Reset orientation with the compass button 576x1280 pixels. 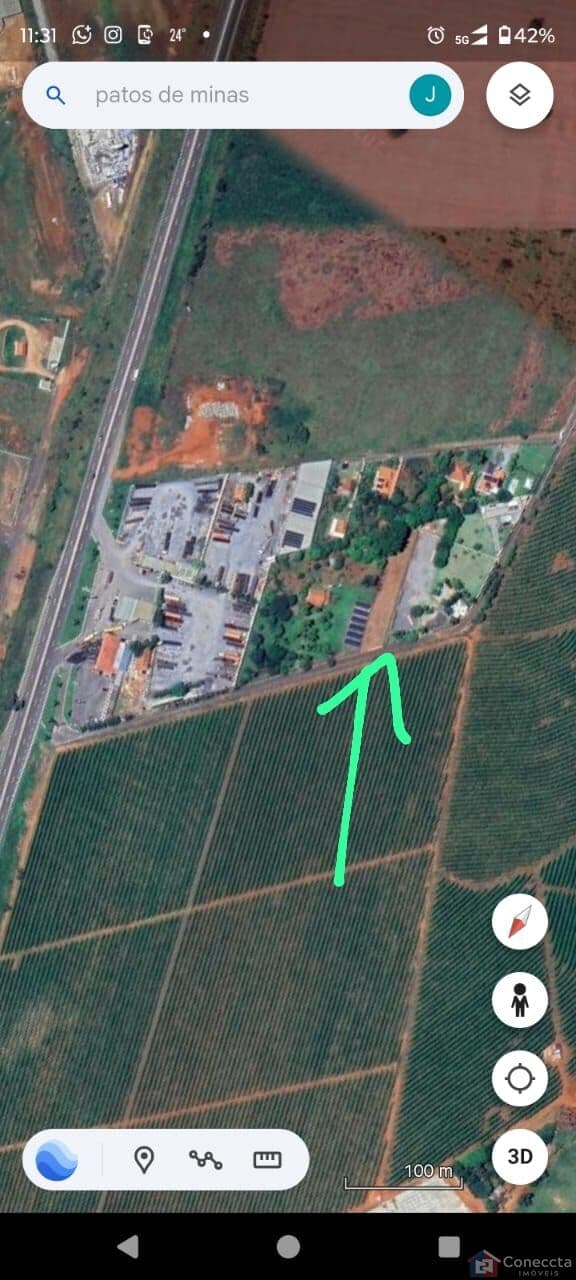[520, 922]
